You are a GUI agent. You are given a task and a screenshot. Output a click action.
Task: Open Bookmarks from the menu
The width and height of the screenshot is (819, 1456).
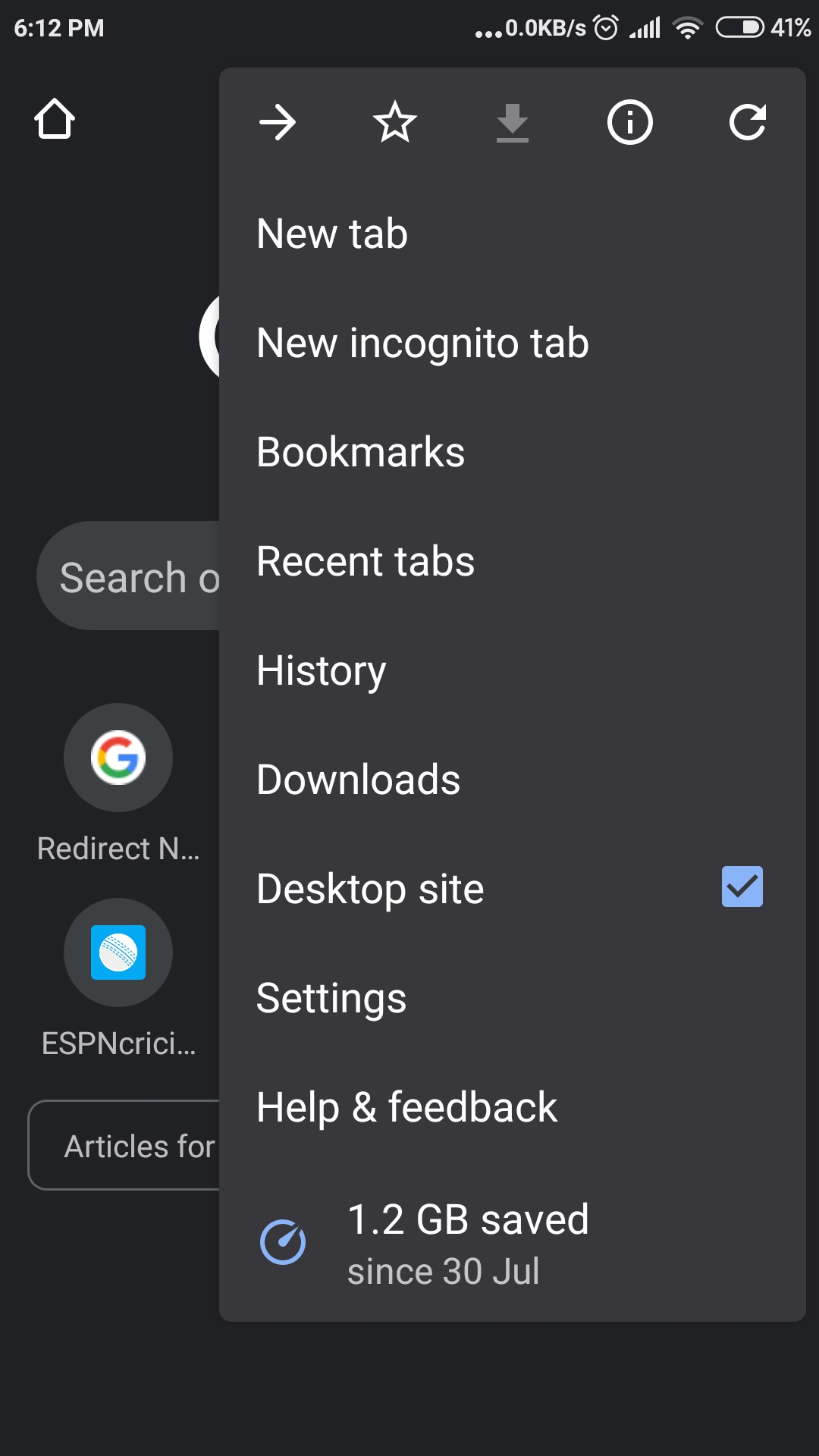point(361,450)
